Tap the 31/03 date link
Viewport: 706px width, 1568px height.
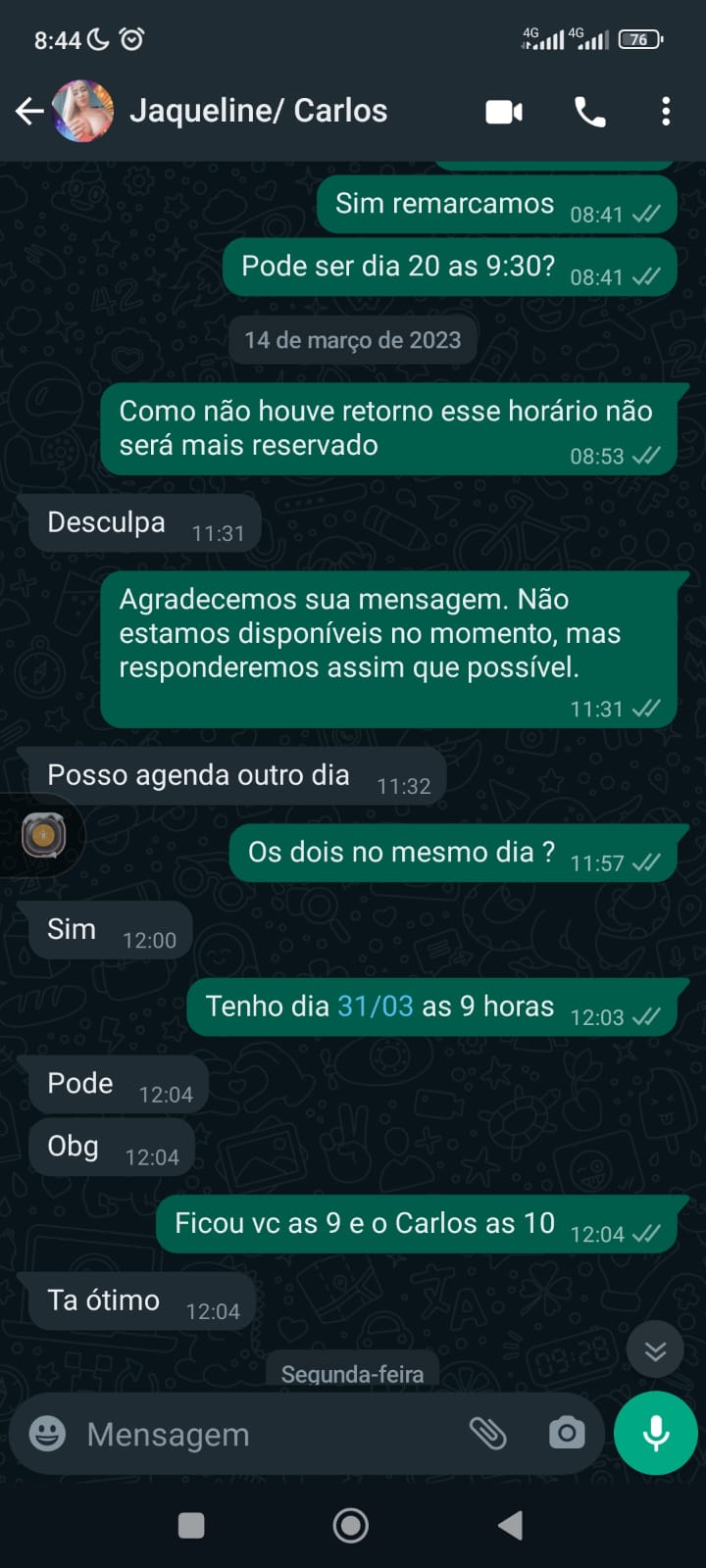pos(376,1006)
